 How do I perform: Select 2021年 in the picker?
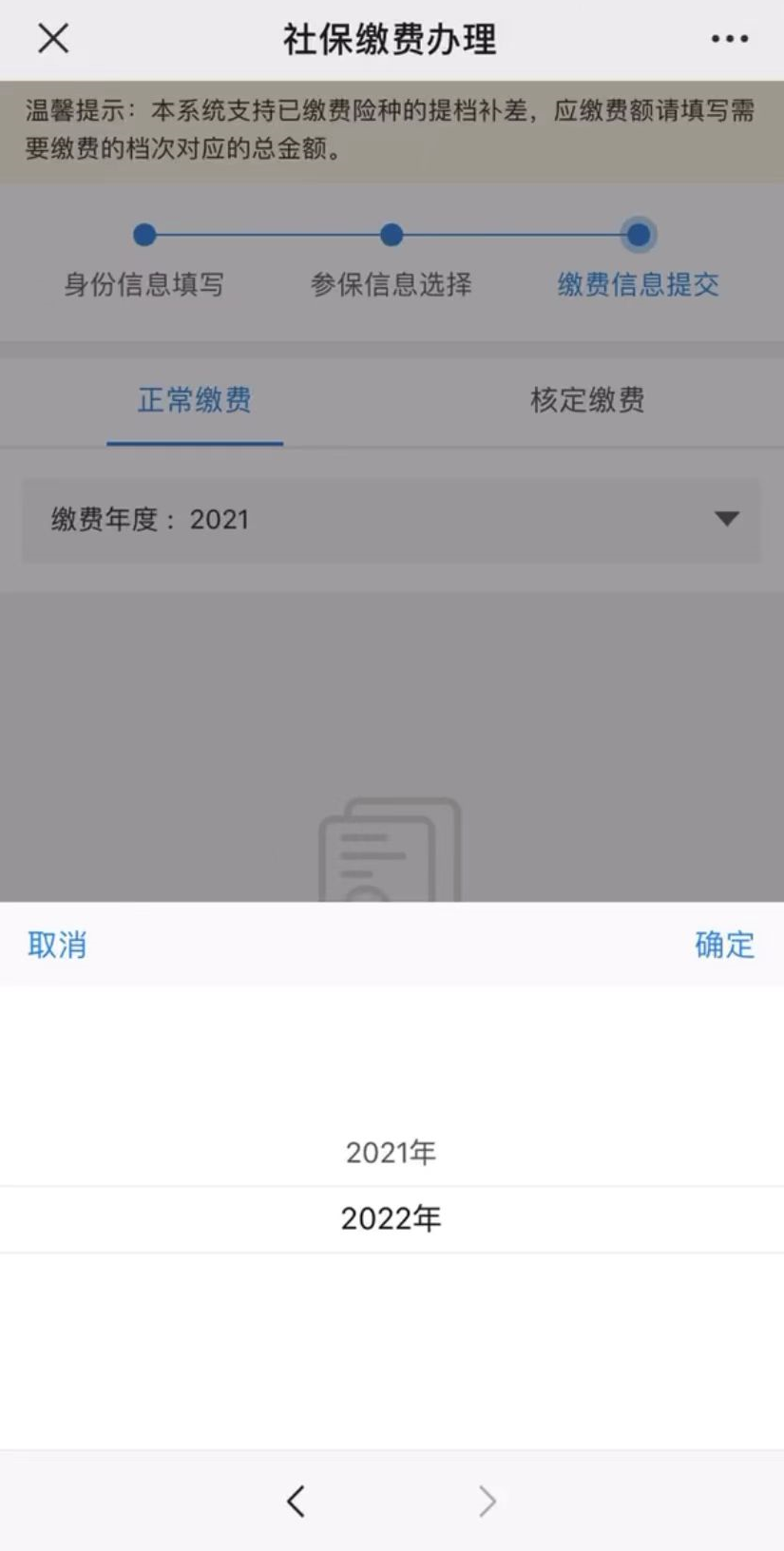pyautogui.click(x=392, y=1153)
